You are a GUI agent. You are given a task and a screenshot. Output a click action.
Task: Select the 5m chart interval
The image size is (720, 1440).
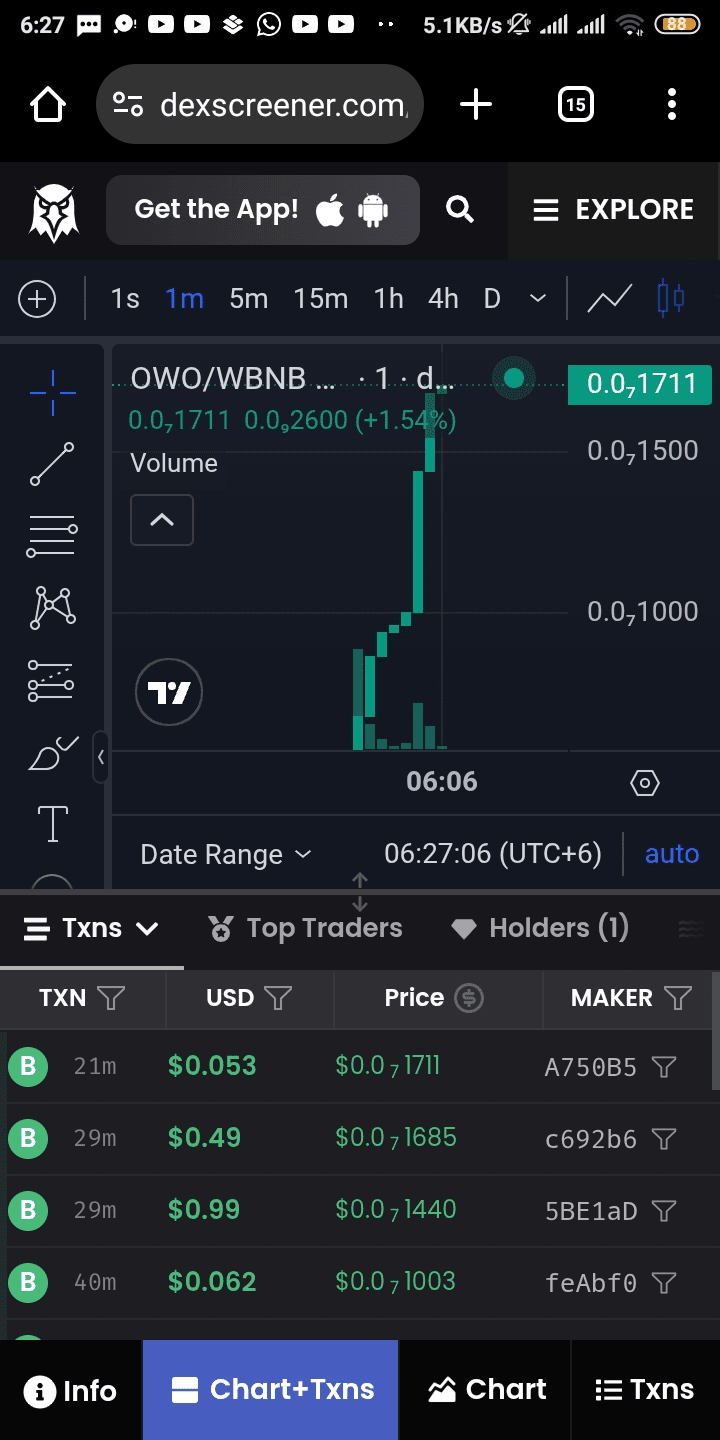pyautogui.click(x=248, y=299)
